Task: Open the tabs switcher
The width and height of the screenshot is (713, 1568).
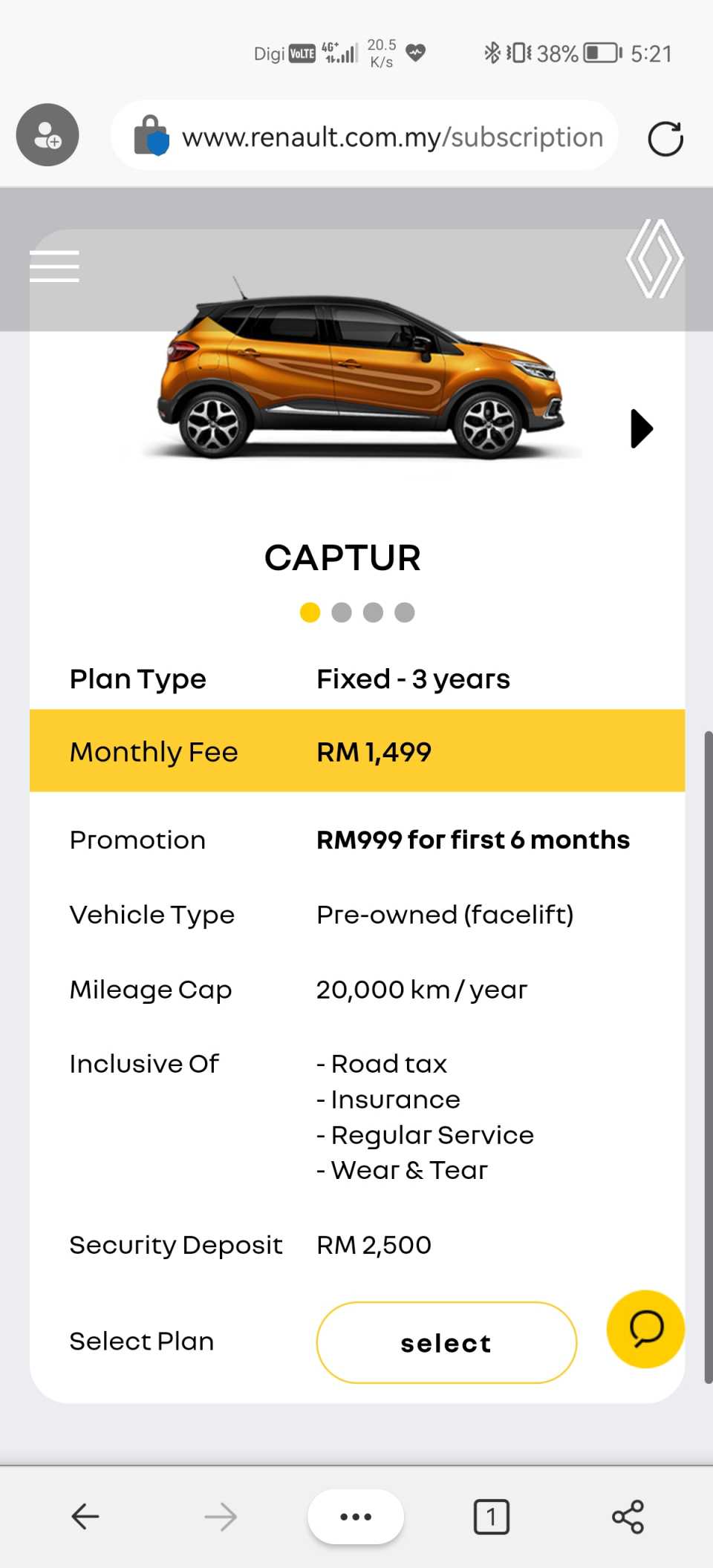Action: point(491,1516)
